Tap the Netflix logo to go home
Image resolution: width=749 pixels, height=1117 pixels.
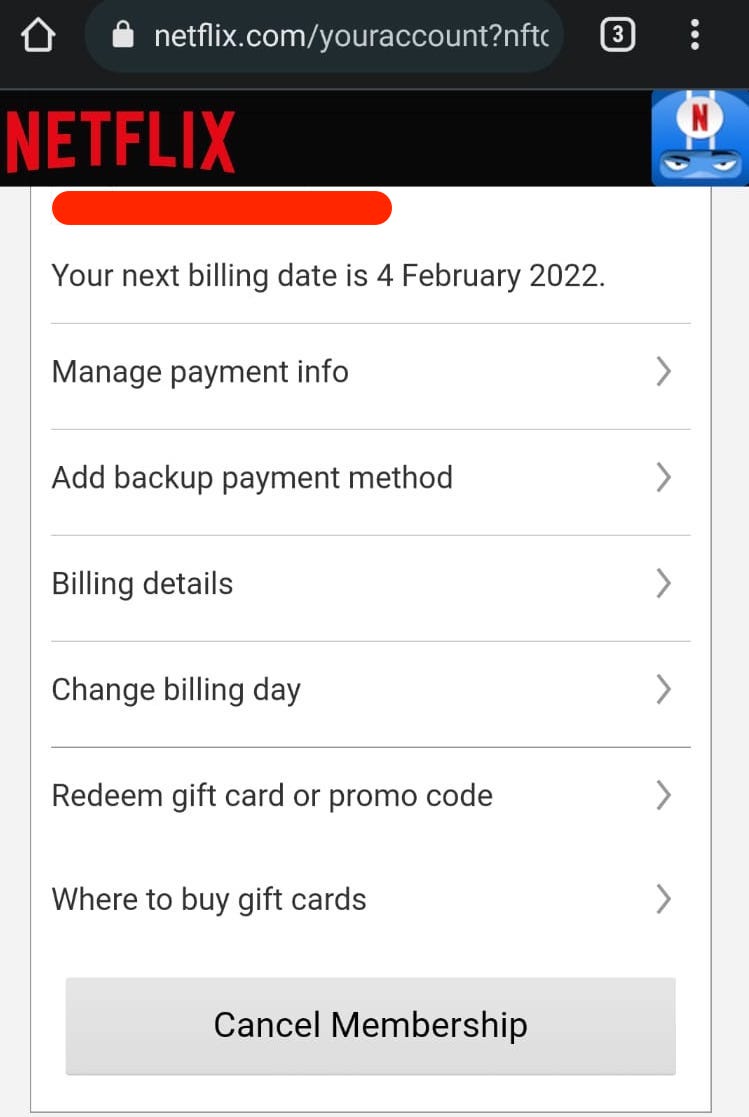click(x=120, y=138)
